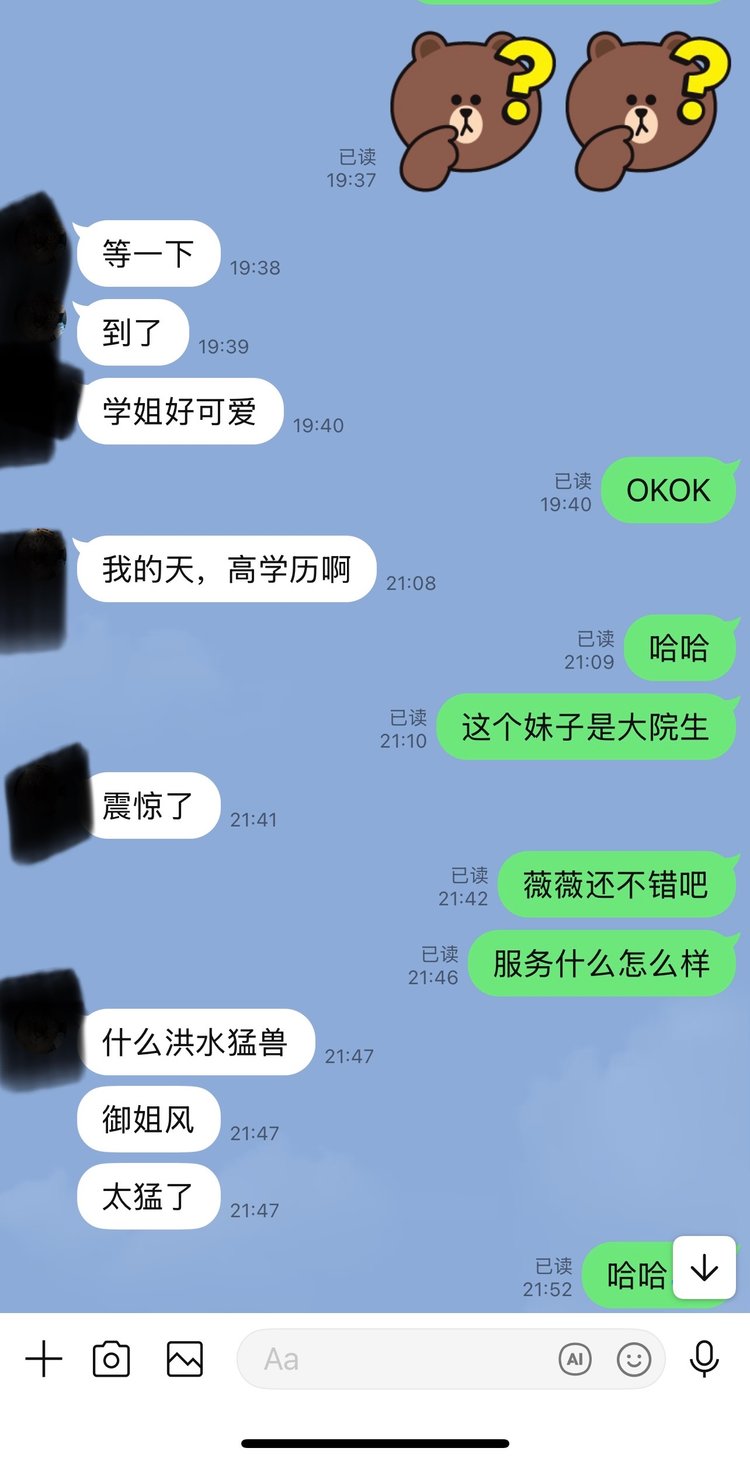Image resolution: width=750 pixels, height=1462 pixels.
Task: Open the emoji and sticker panel
Action: tap(634, 1359)
